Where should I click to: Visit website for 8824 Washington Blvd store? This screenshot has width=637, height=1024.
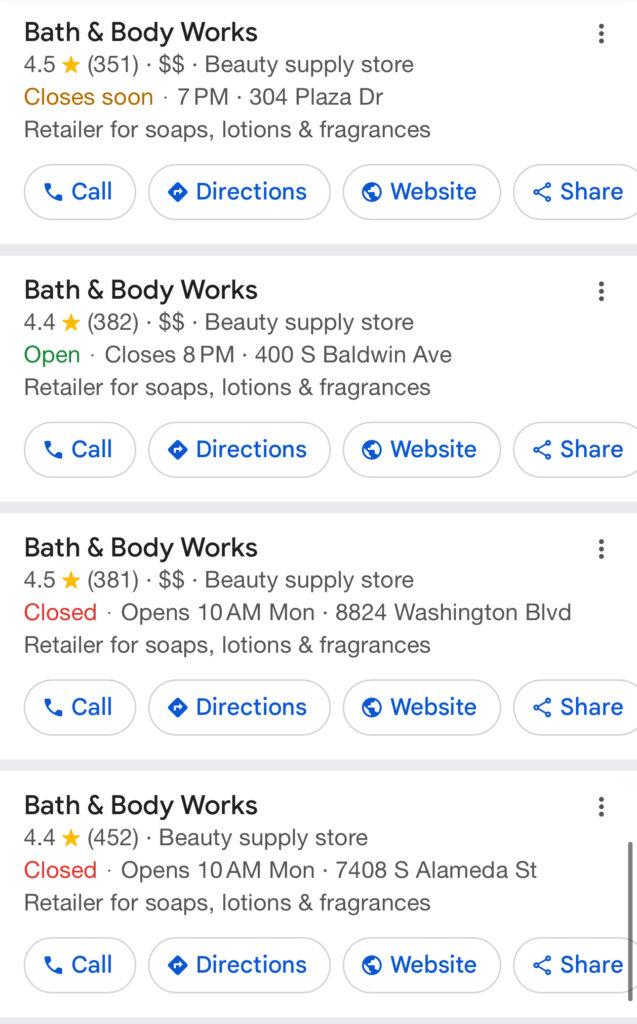coord(421,707)
